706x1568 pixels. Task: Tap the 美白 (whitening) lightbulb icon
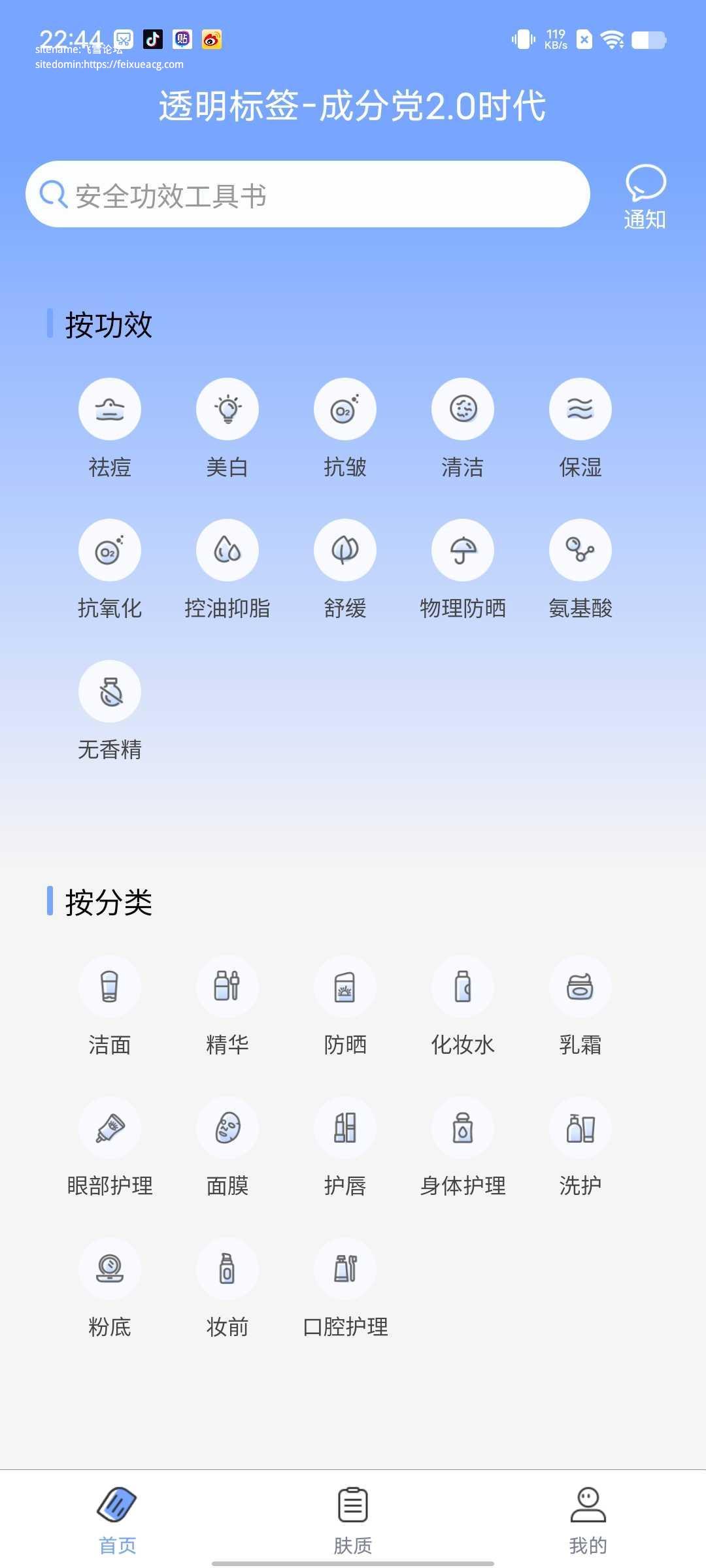coord(227,408)
